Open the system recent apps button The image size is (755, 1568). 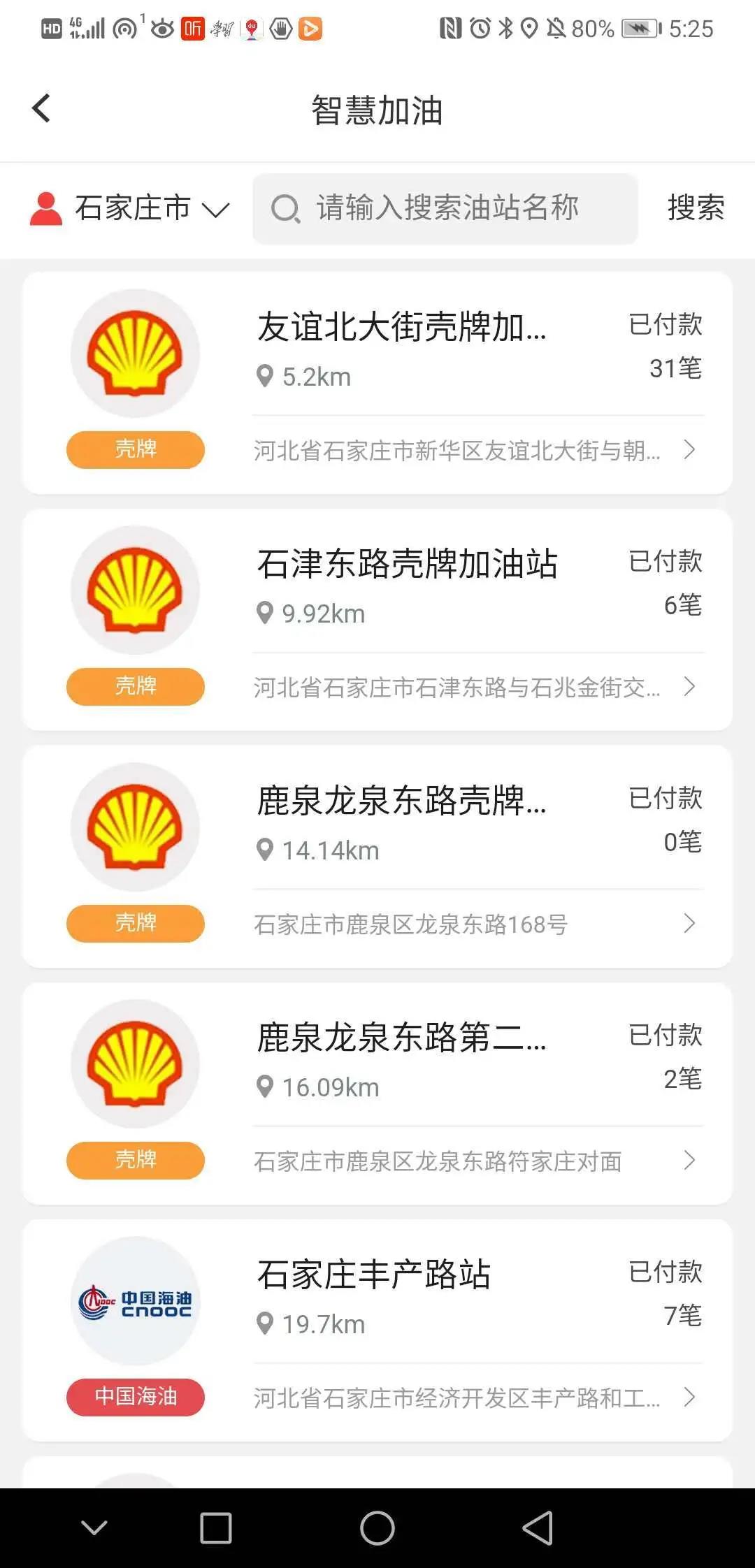216,1527
